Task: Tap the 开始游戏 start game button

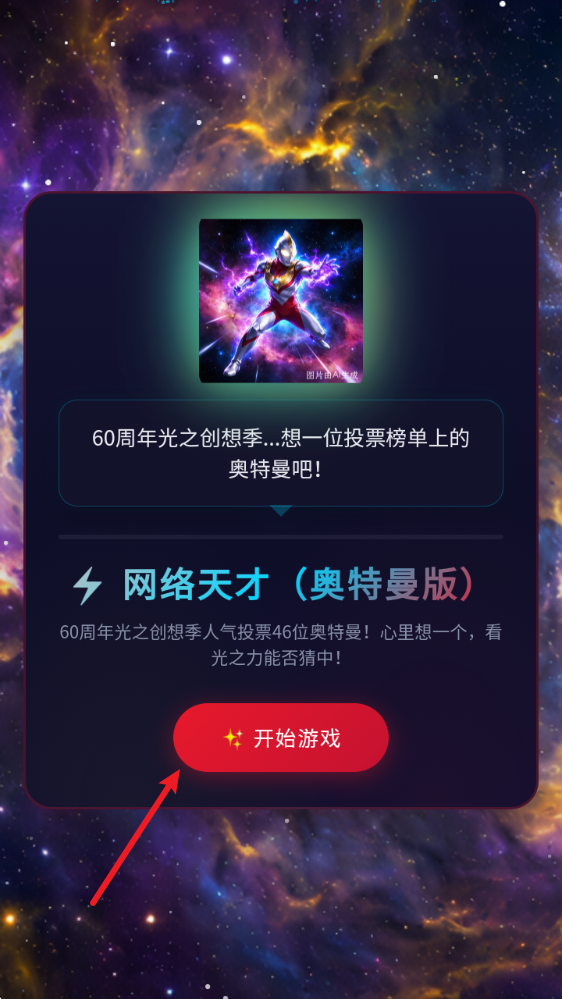Action: (281, 738)
